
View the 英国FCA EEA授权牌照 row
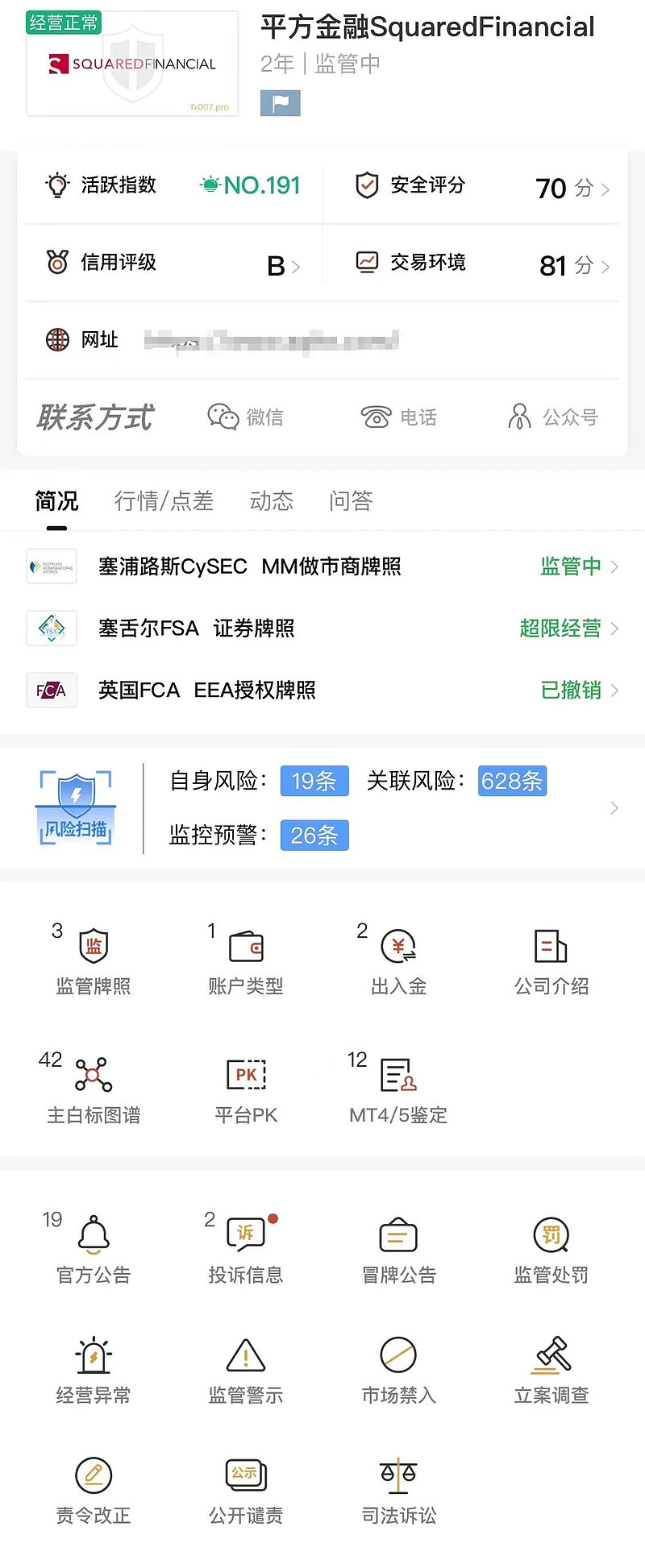pos(322,691)
